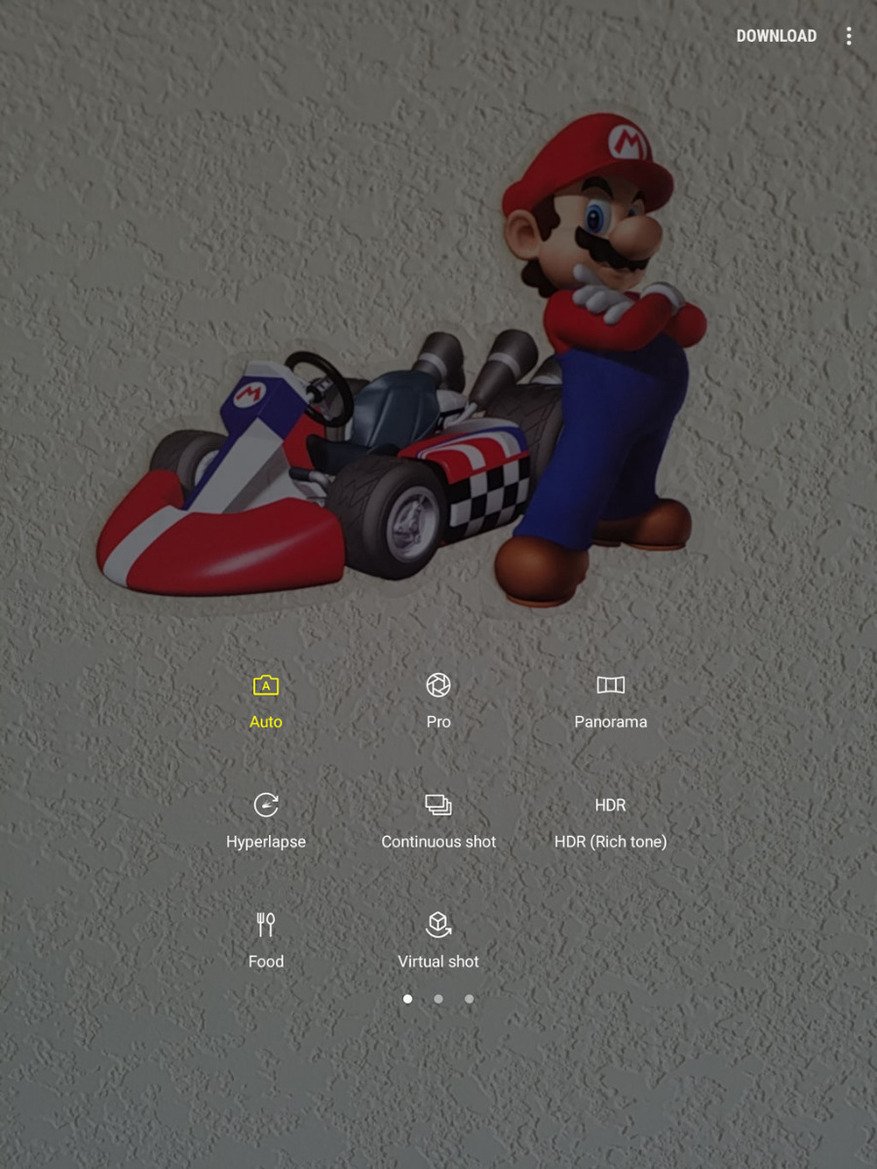This screenshot has width=877, height=1169.
Task: Open the three-dot overflow menu
Action: coord(849,36)
